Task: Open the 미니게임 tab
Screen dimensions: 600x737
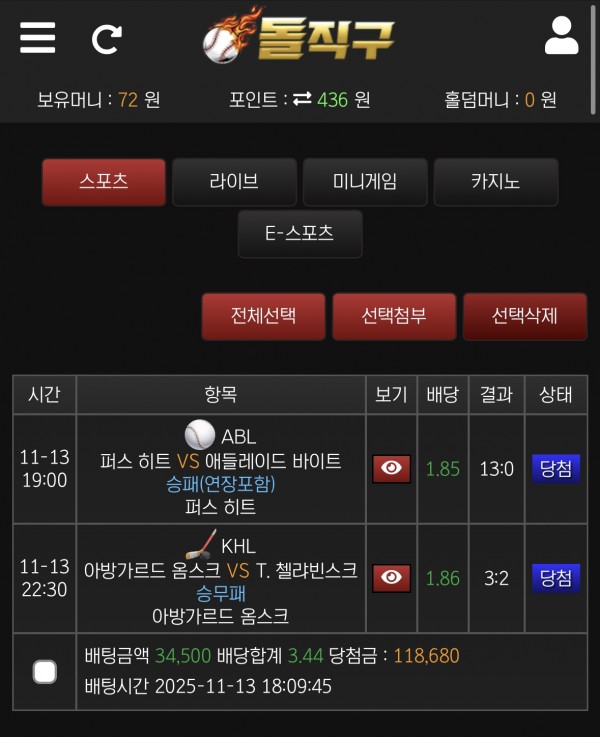Action: pos(365,182)
